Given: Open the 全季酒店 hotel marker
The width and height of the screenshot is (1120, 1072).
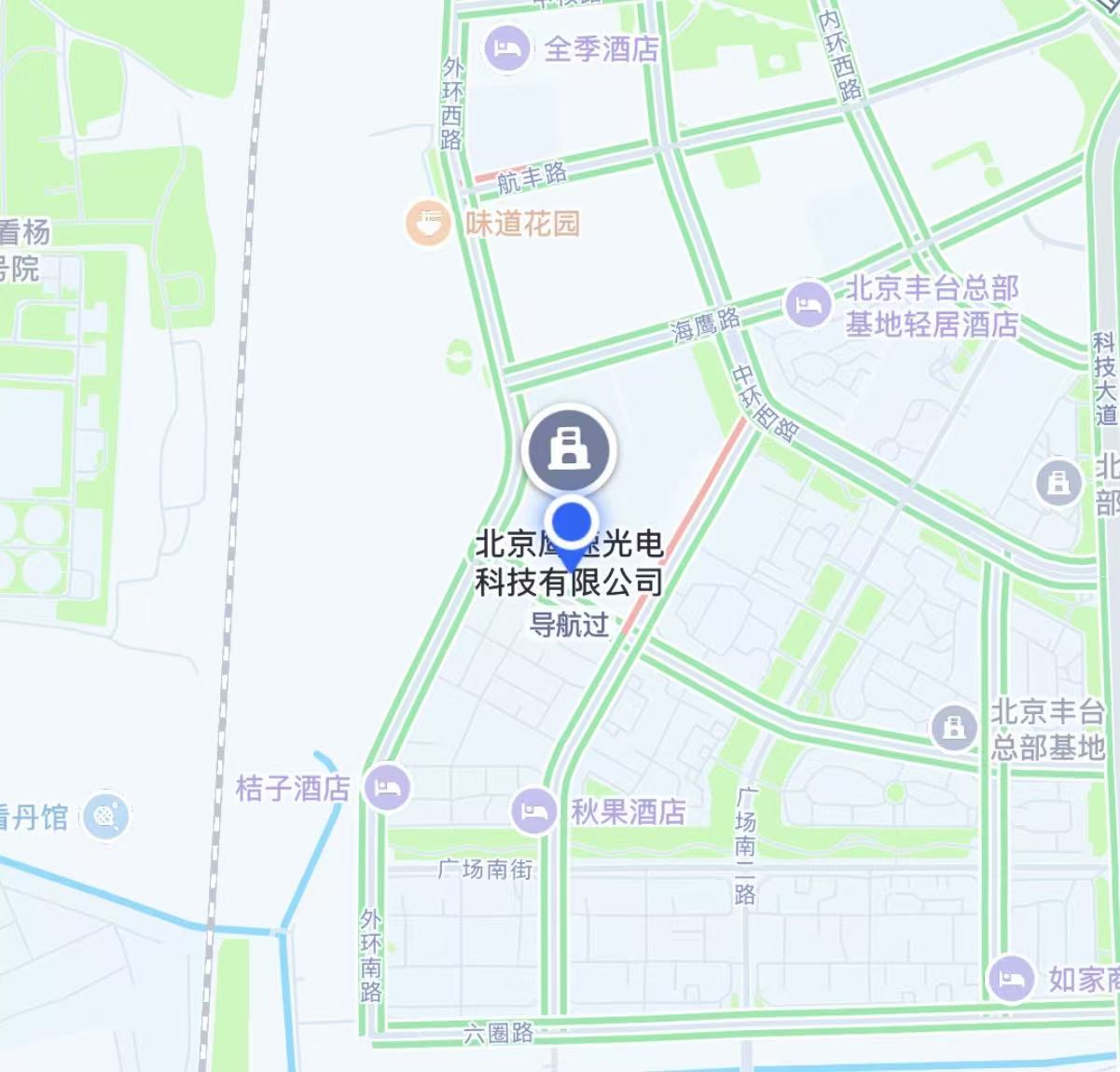Looking at the screenshot, I should coord(507,48).
